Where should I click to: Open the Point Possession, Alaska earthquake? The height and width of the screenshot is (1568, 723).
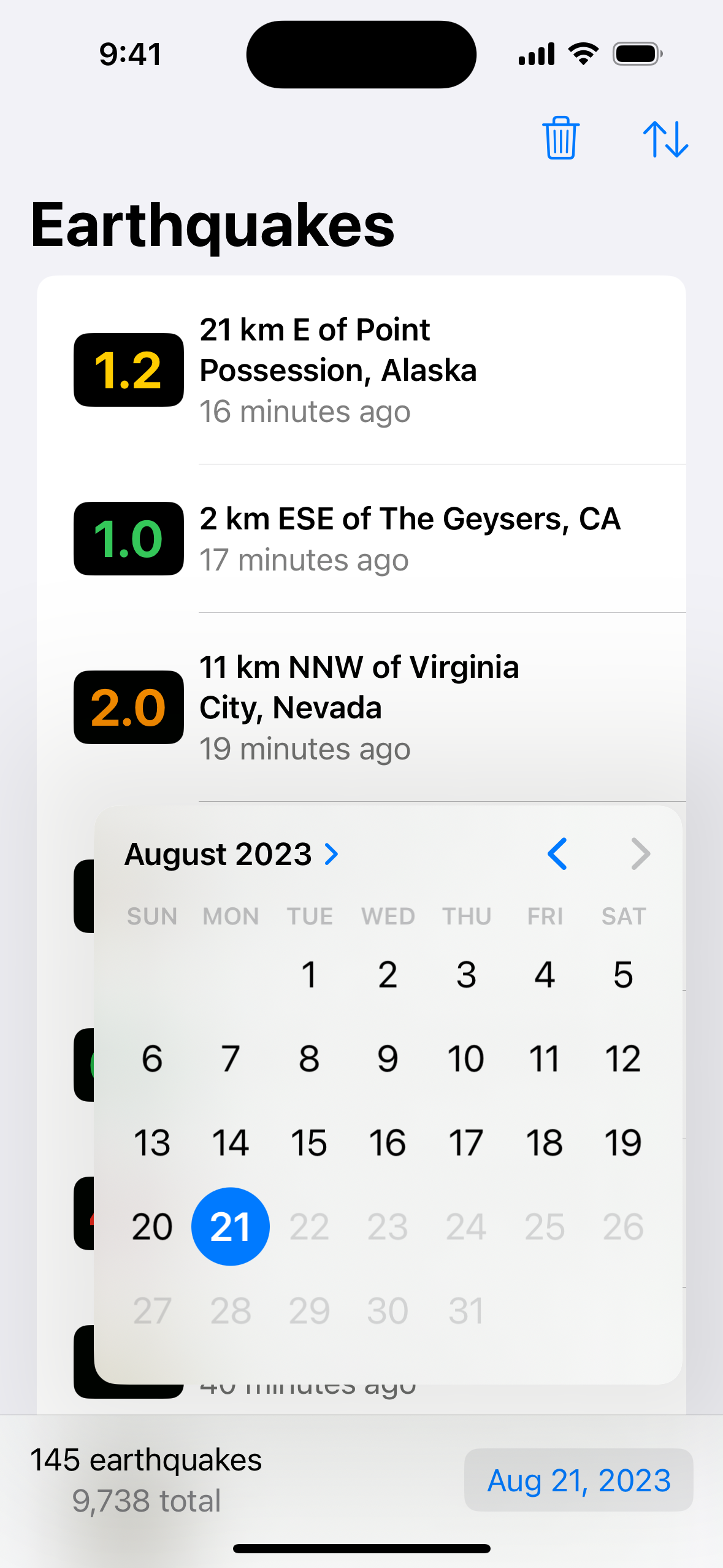click(361, 370)
